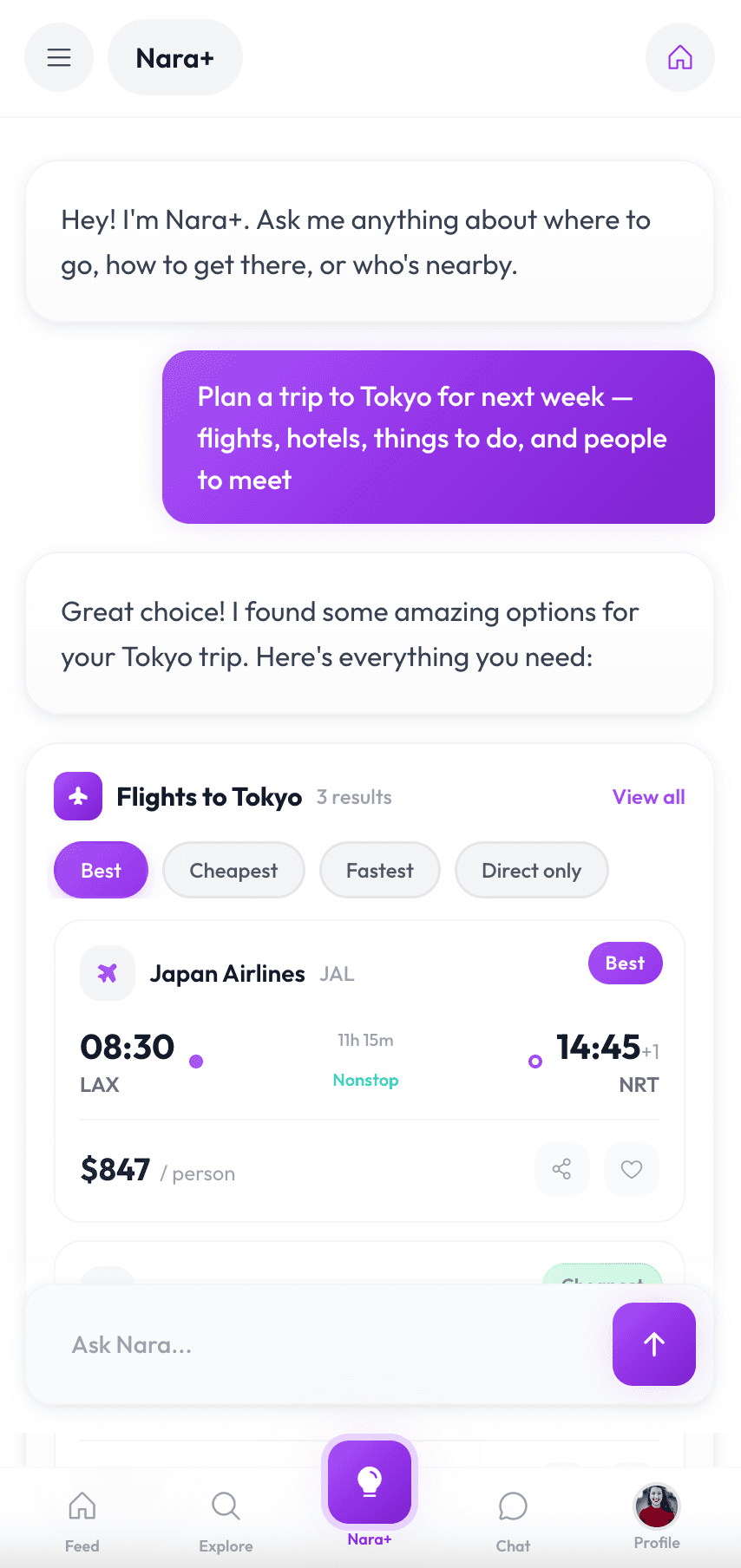
Task: Select the Best flights filter pill
Action: [x=100, y=870]
